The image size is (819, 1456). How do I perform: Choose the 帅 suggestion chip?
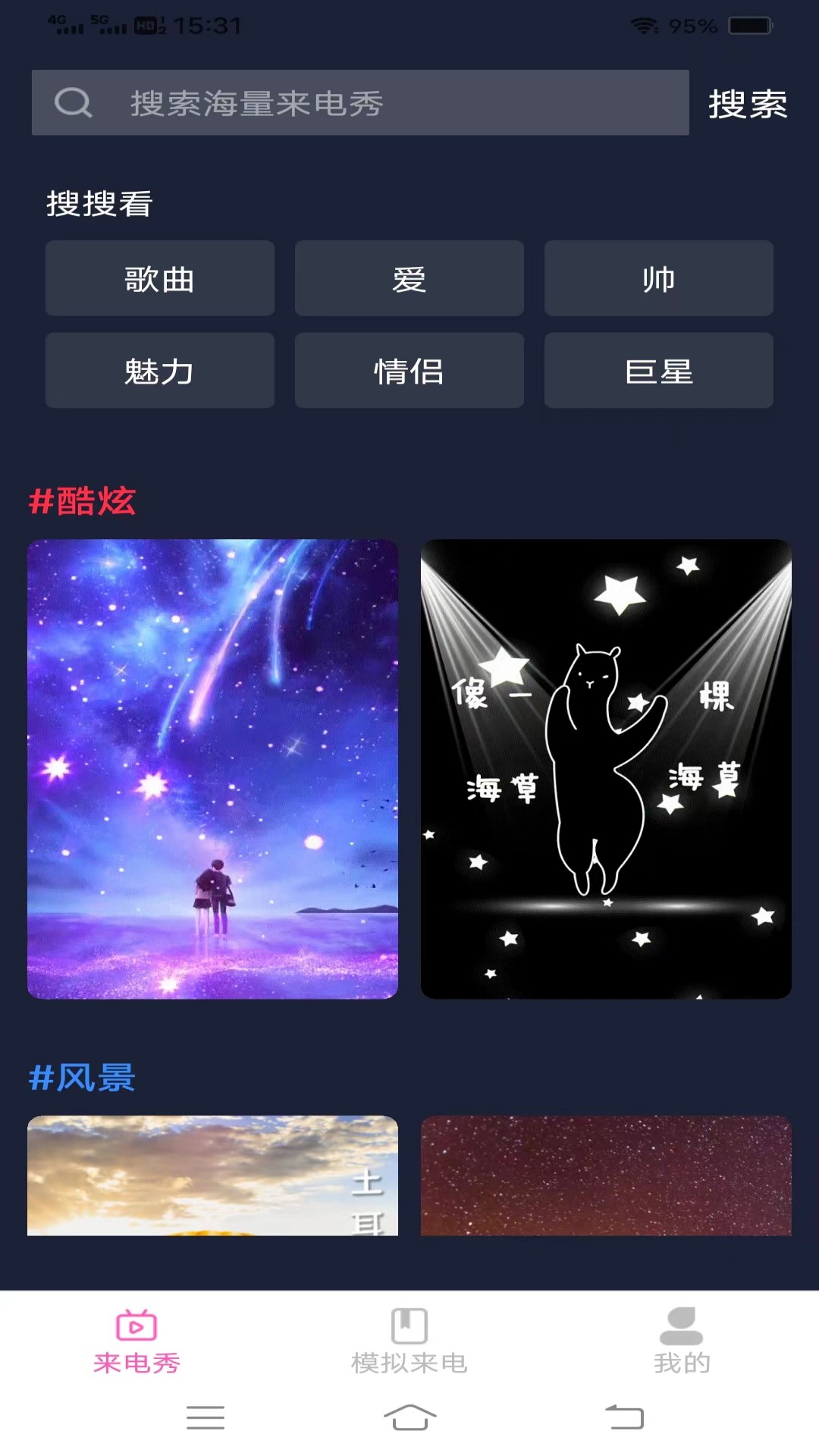[659, 278]
